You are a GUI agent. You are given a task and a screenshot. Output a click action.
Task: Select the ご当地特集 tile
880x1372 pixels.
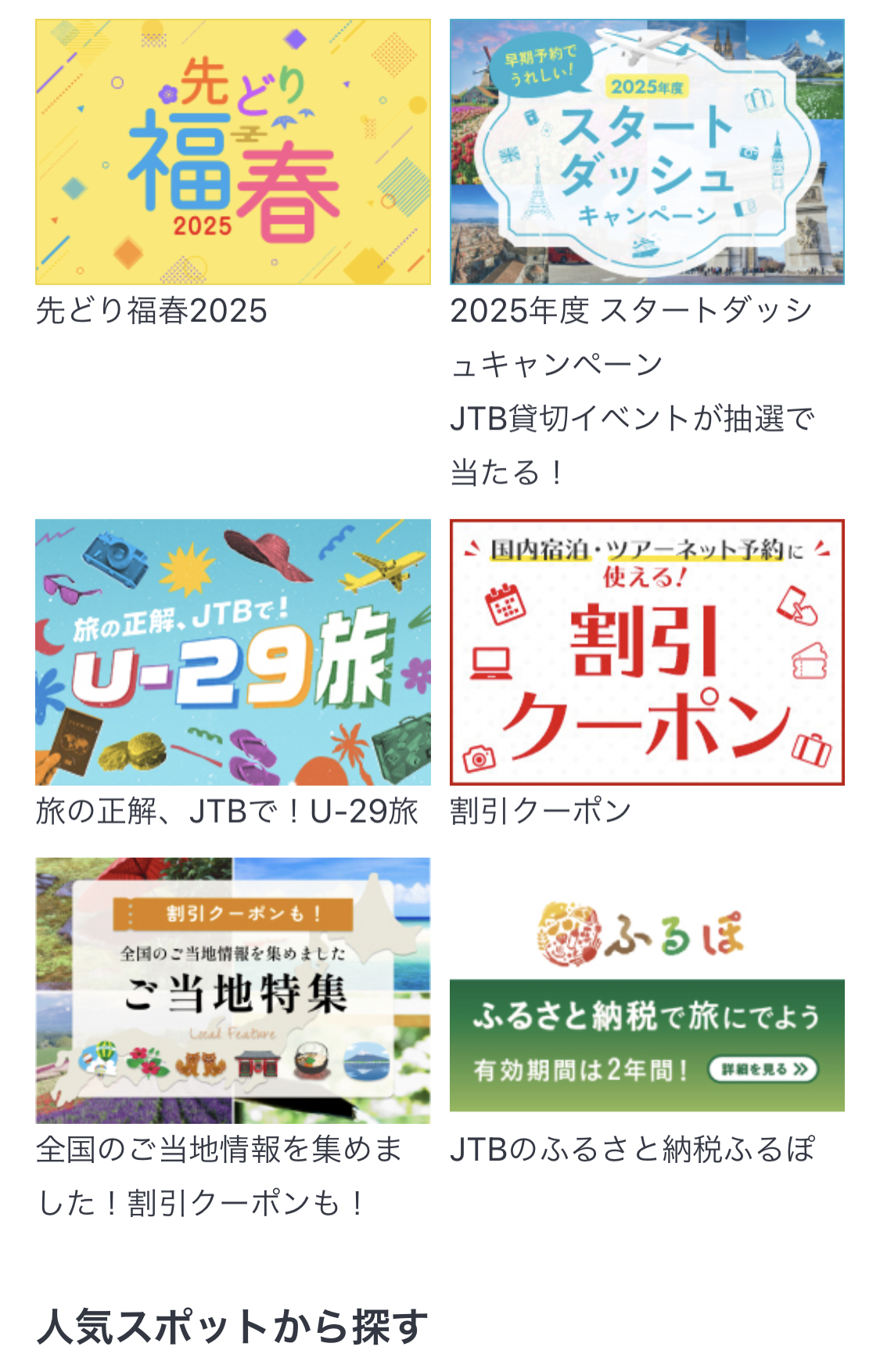pyautogui.click(x=232, y=990)
